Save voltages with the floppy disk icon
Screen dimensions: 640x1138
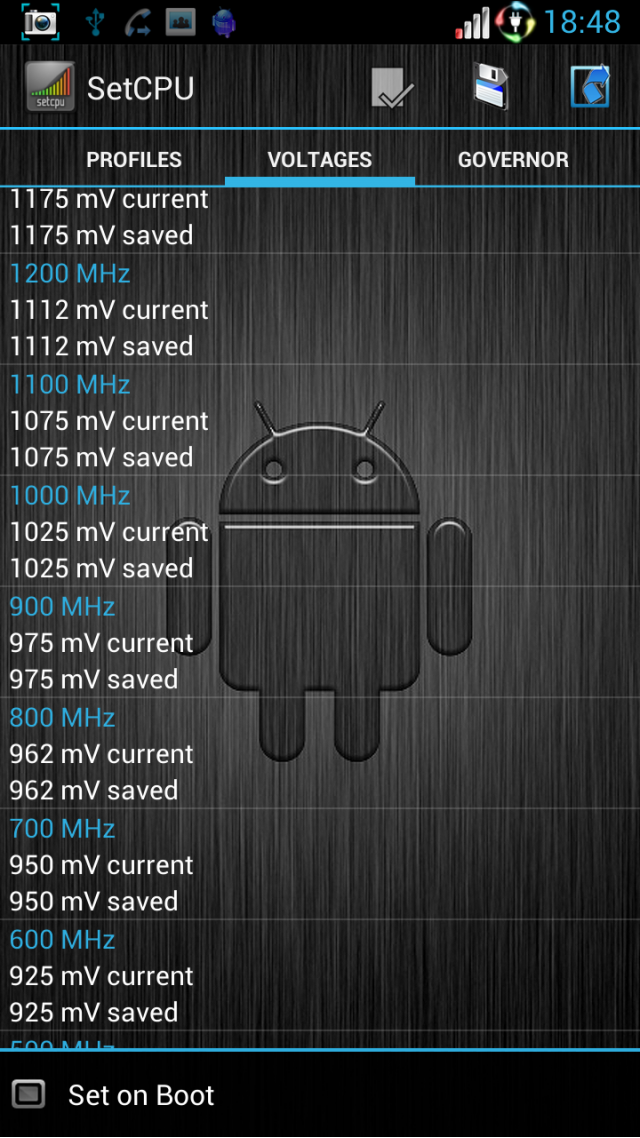pyautogui.click(x=491, y=86)
